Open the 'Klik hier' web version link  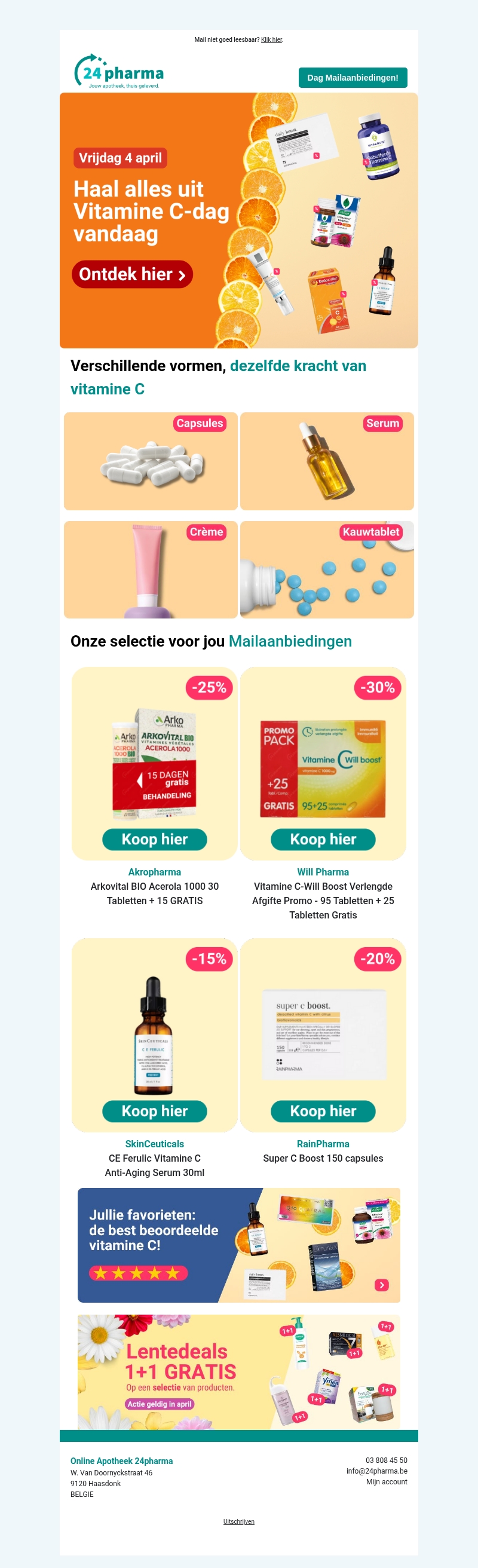pos(271,39)
